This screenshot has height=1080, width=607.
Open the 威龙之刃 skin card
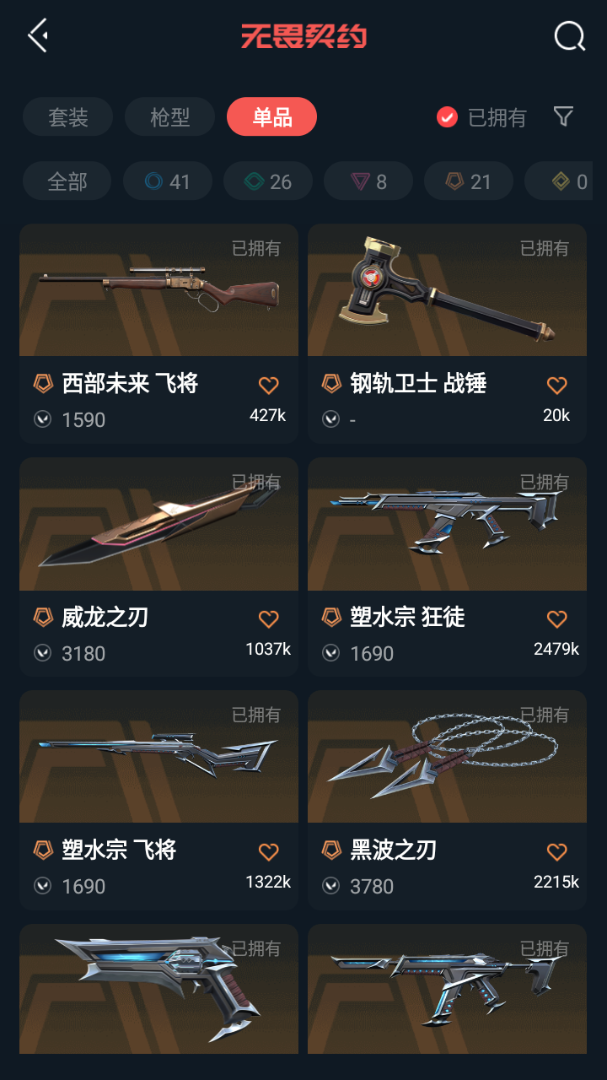(158, 567)
